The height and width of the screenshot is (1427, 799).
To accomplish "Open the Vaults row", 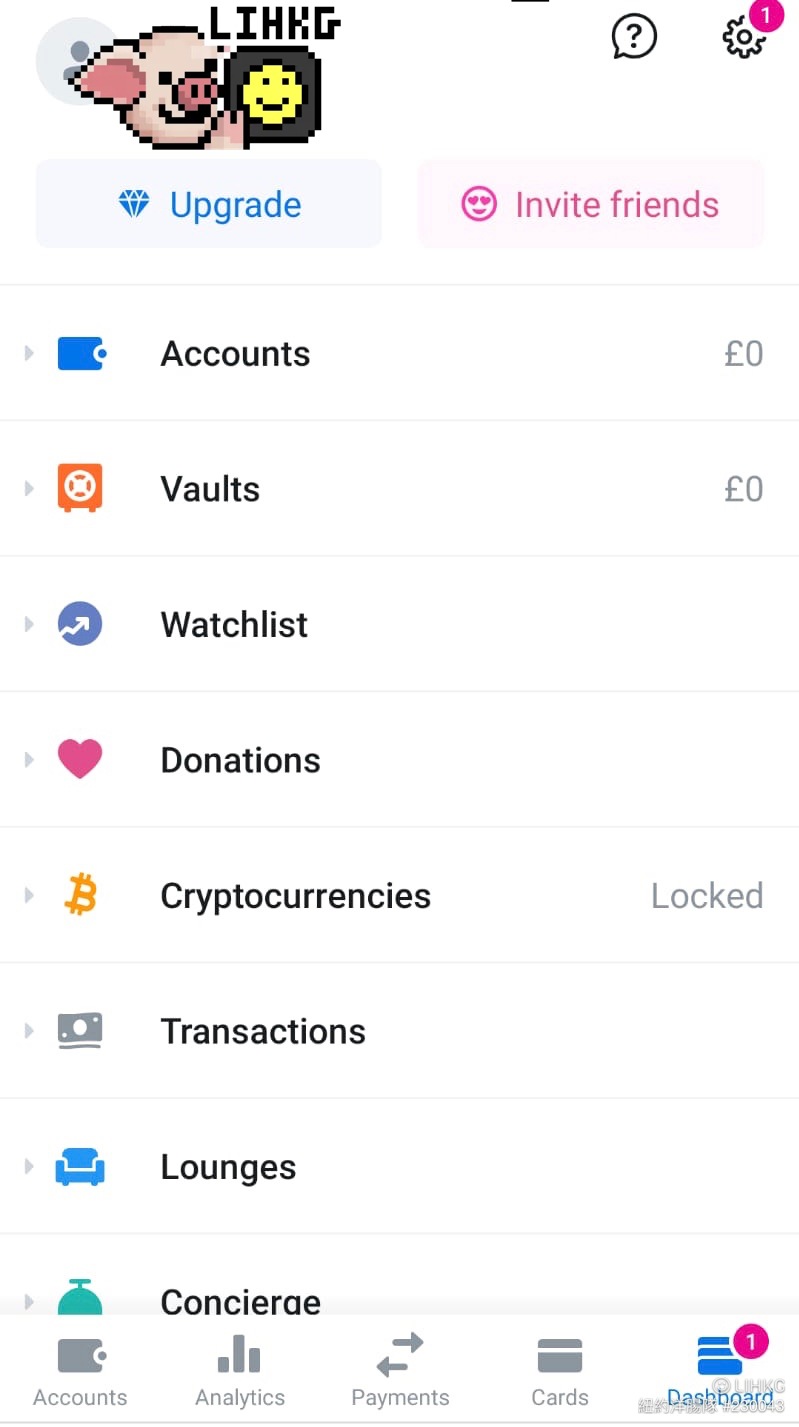I will (399, 488).
